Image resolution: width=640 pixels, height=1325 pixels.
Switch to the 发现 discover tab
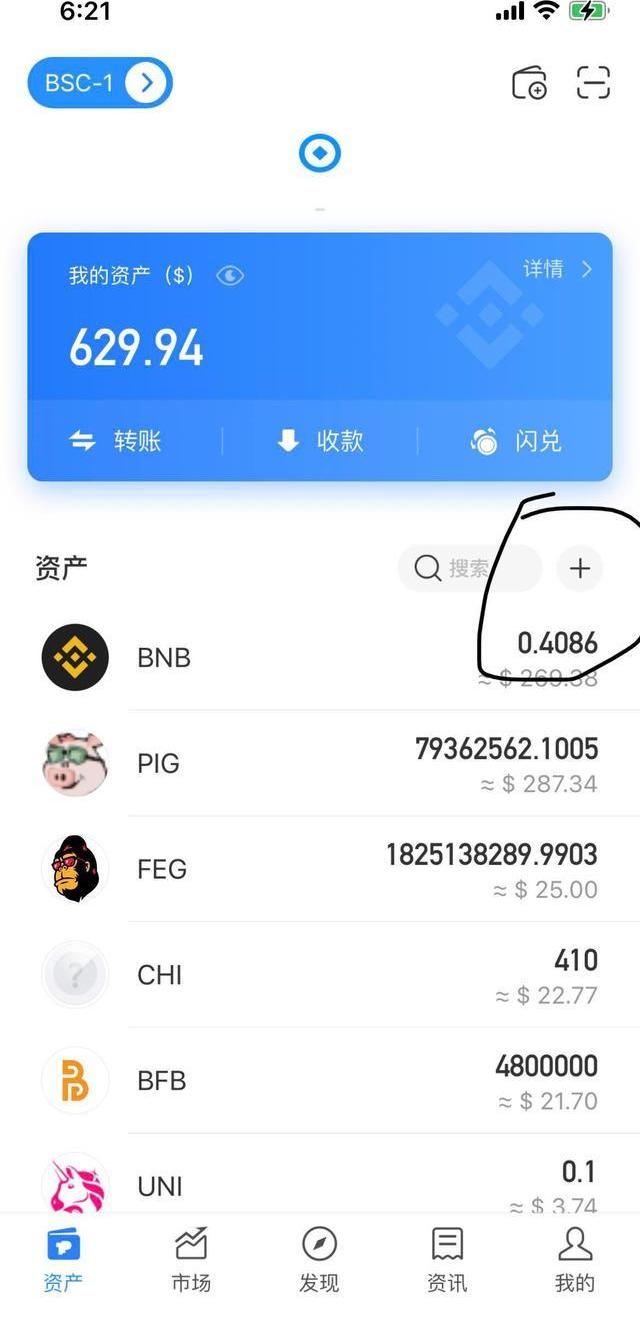tap(319, 1260)
